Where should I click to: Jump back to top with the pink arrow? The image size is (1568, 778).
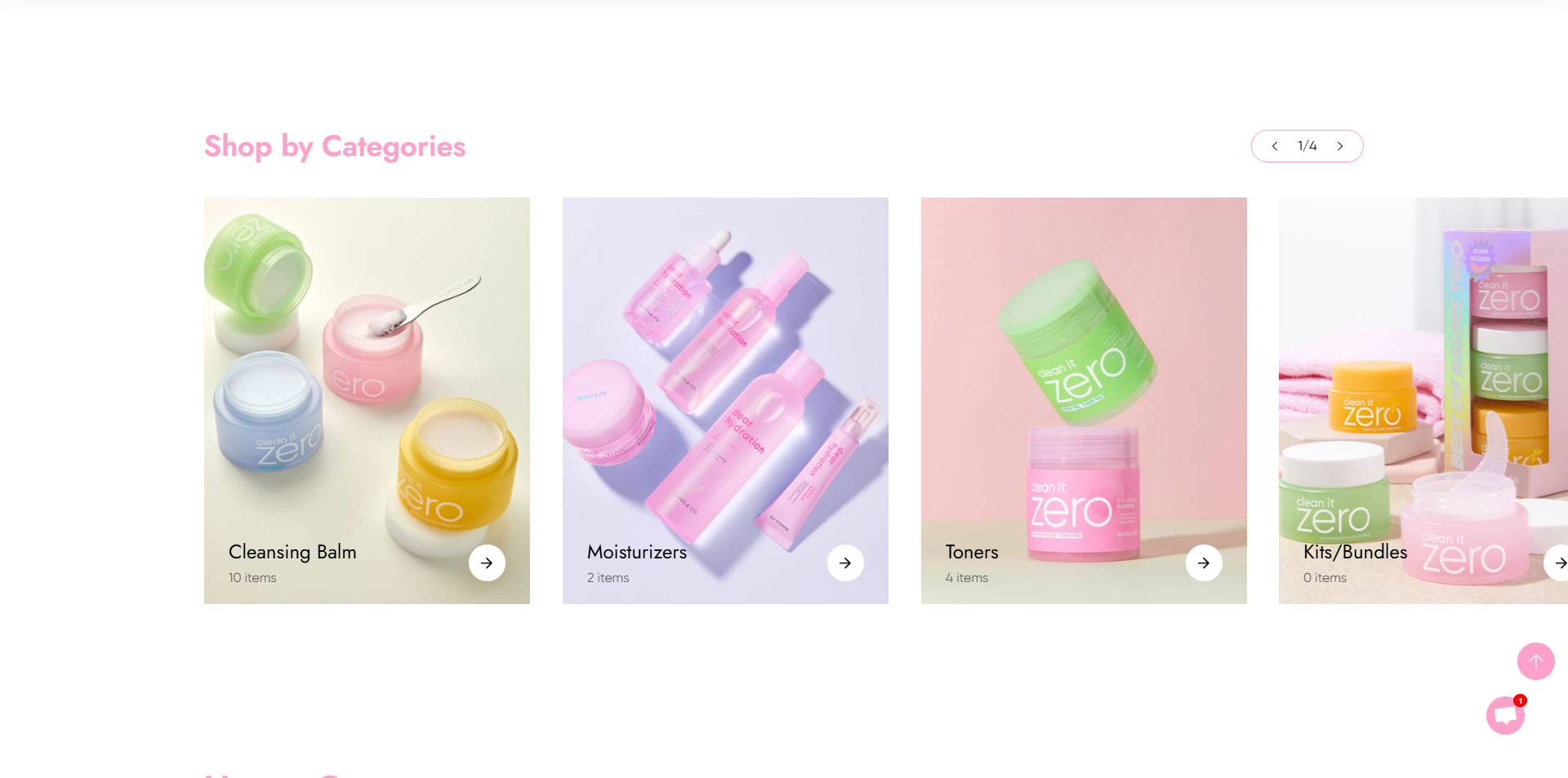point(1535,661)
